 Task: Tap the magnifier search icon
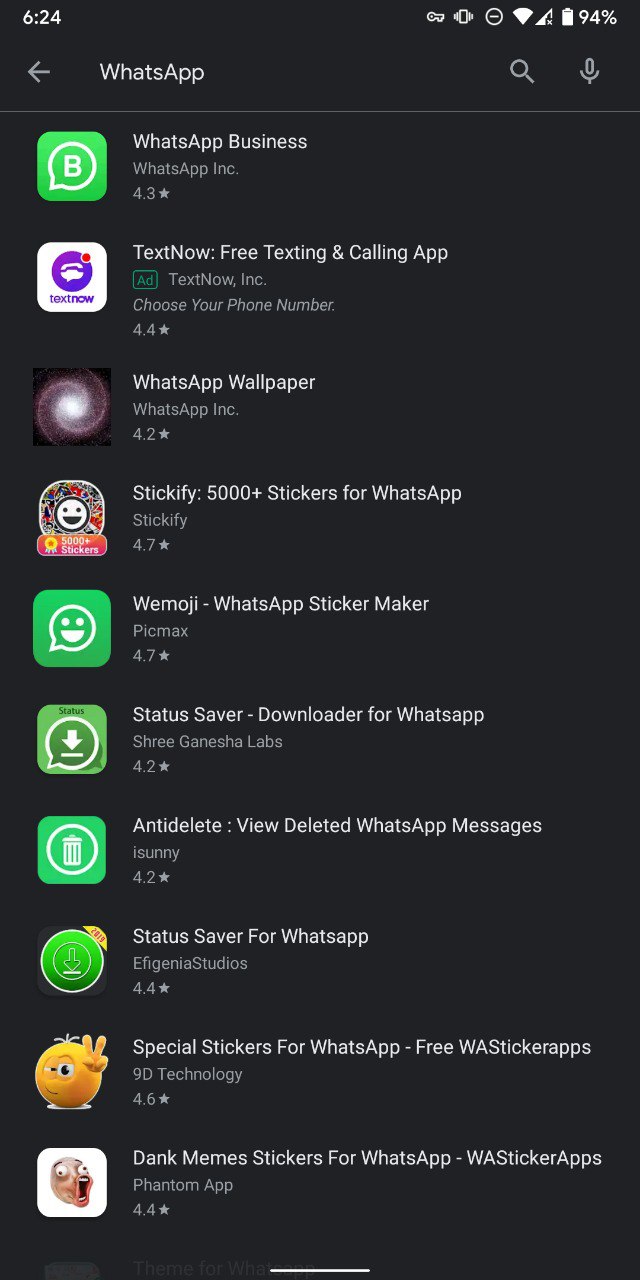click(522, 72)
